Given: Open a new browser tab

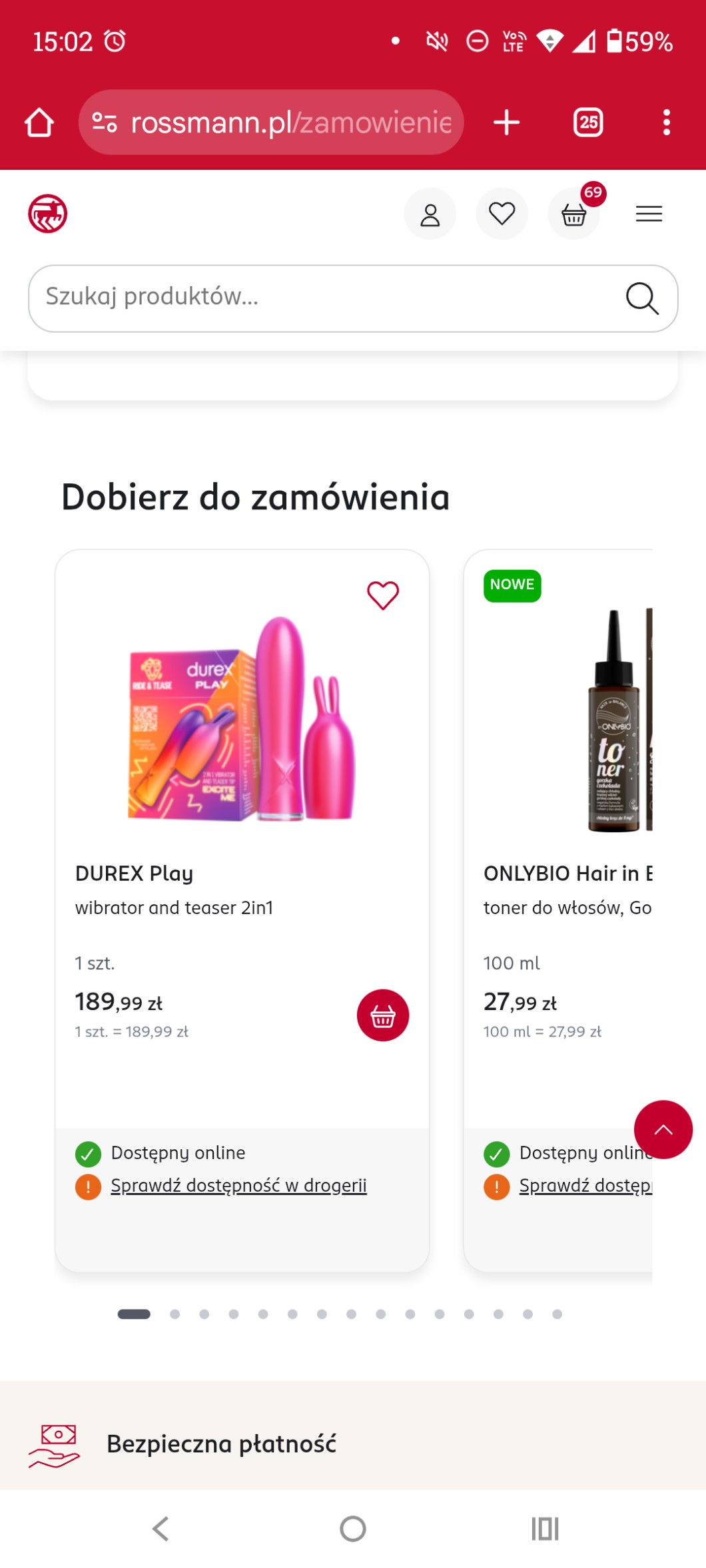Looking at the screenshot, I should 506,123.
